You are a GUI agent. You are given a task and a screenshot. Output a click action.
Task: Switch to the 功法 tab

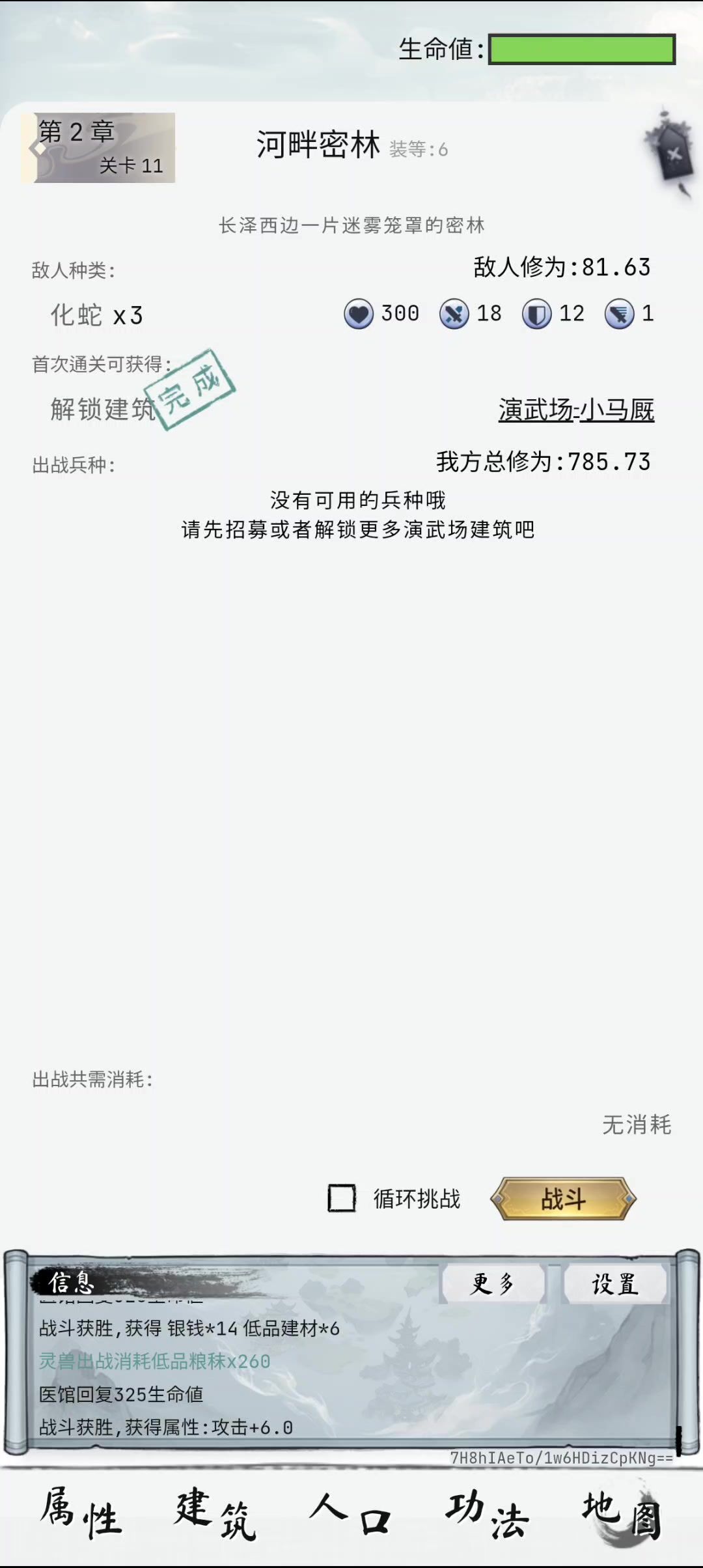[486, 1513]
